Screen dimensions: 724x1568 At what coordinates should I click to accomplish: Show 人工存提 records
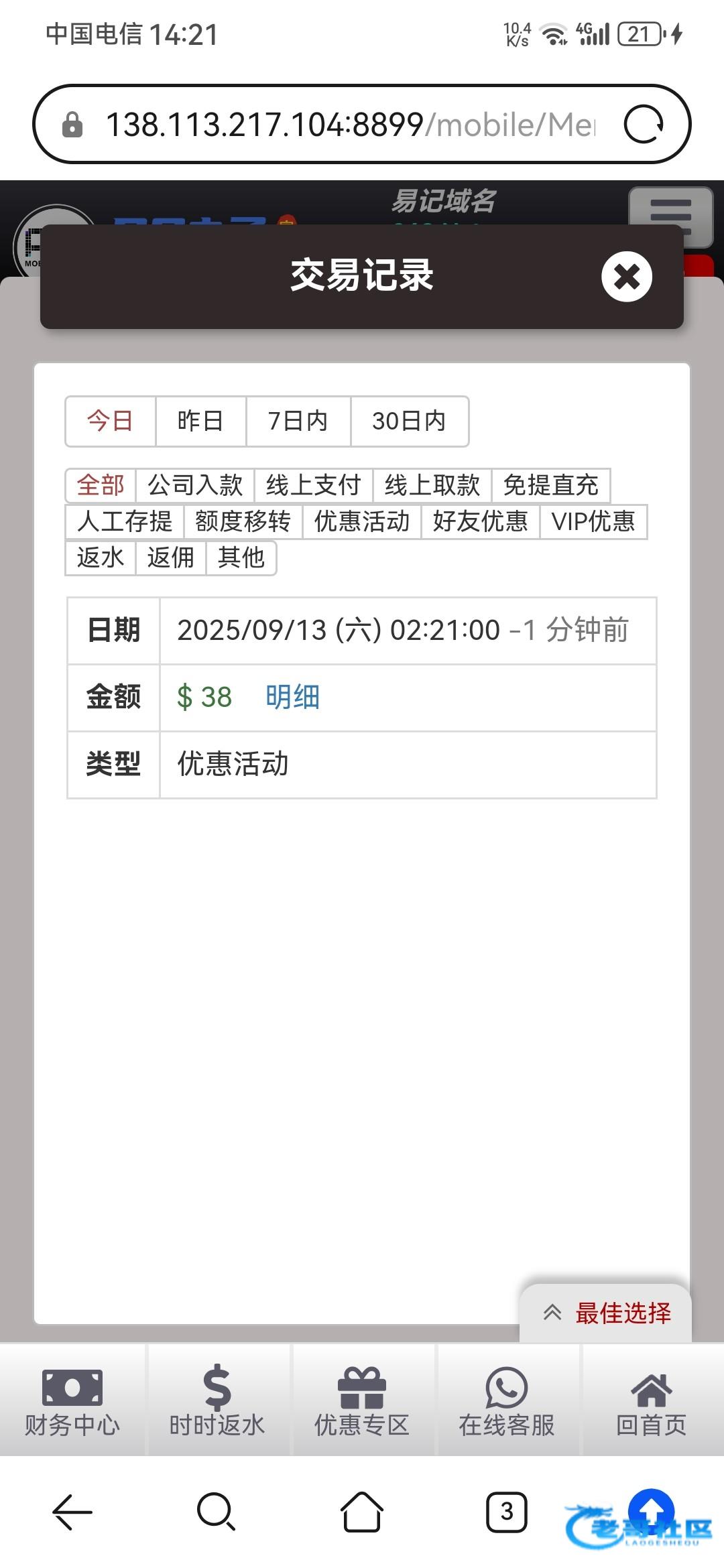tap(125, 521)
